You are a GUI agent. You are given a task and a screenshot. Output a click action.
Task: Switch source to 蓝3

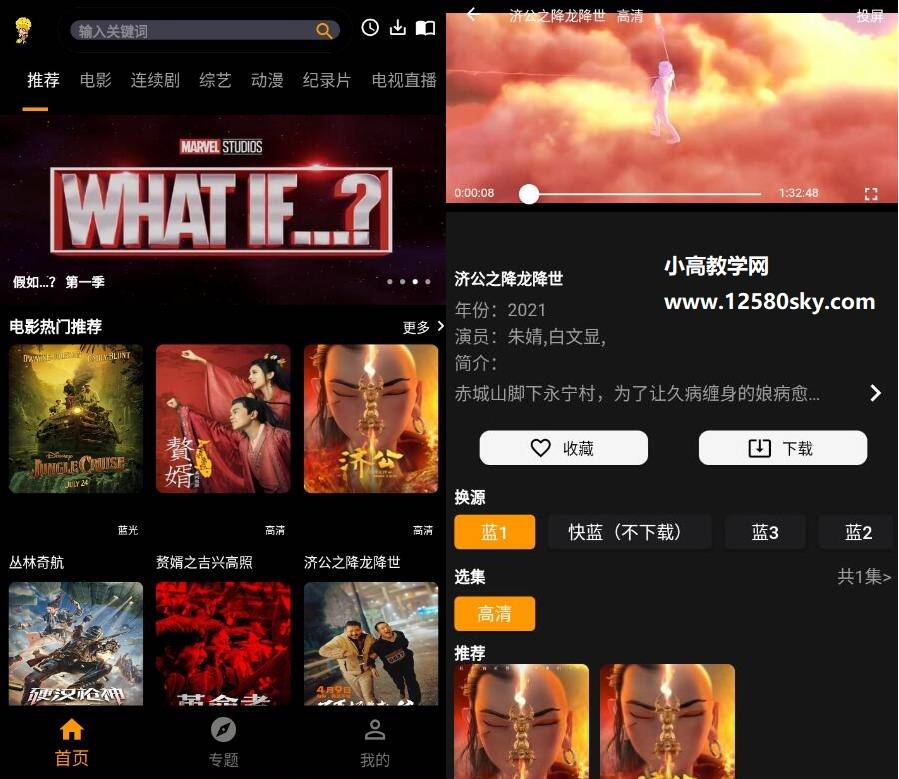click(x=765, y=532)
